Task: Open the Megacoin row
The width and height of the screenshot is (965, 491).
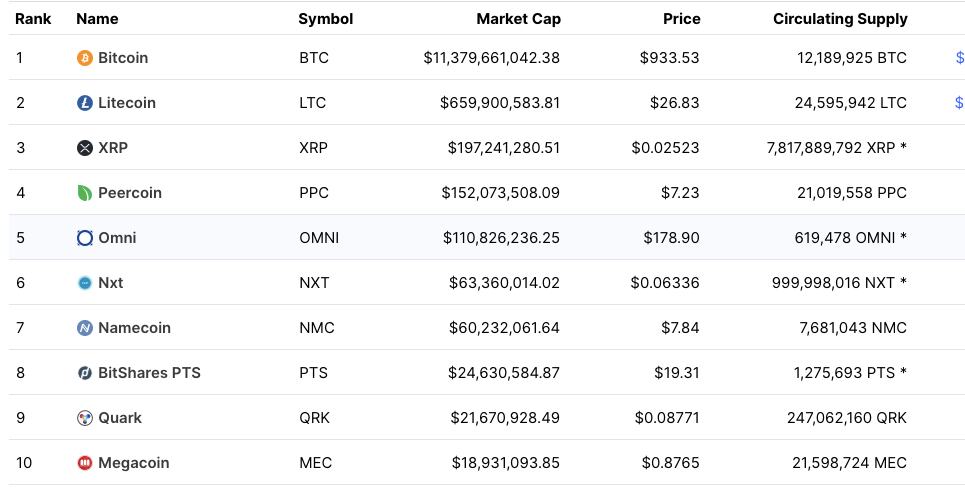Action: pyautogui.click(x=133, y=463)
